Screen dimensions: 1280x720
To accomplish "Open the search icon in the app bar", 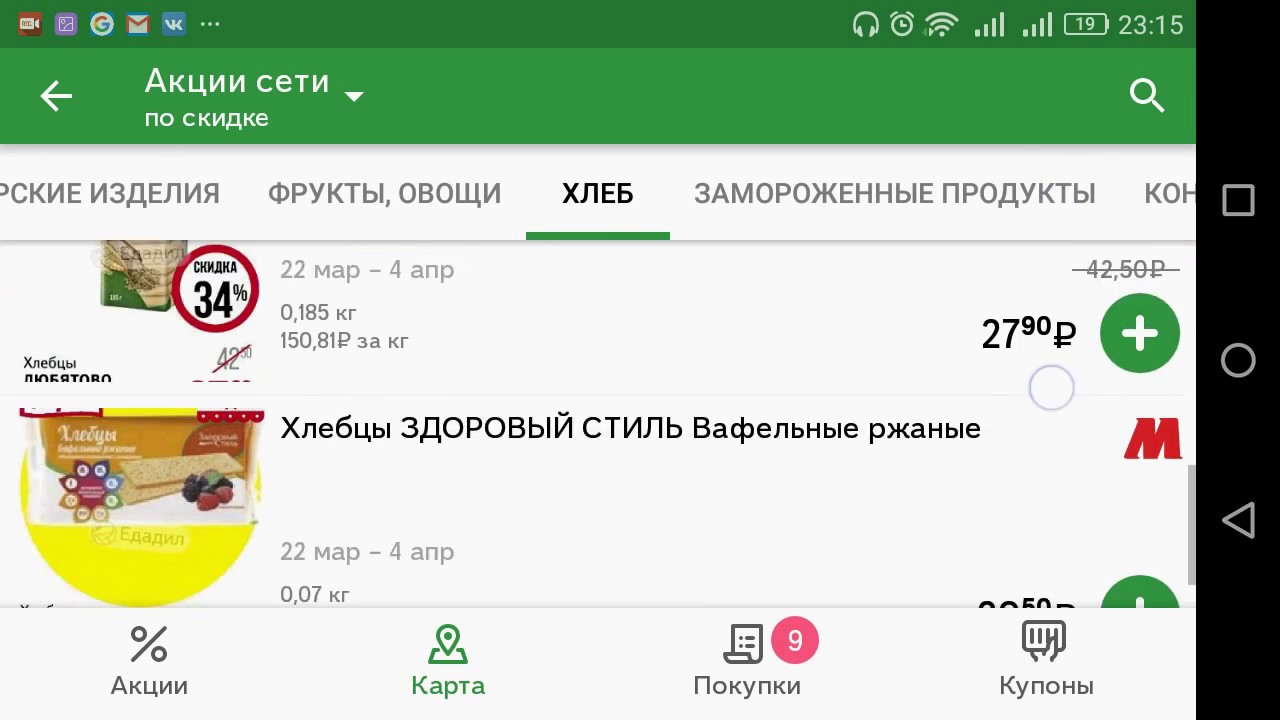I will tap(1147, 96).
